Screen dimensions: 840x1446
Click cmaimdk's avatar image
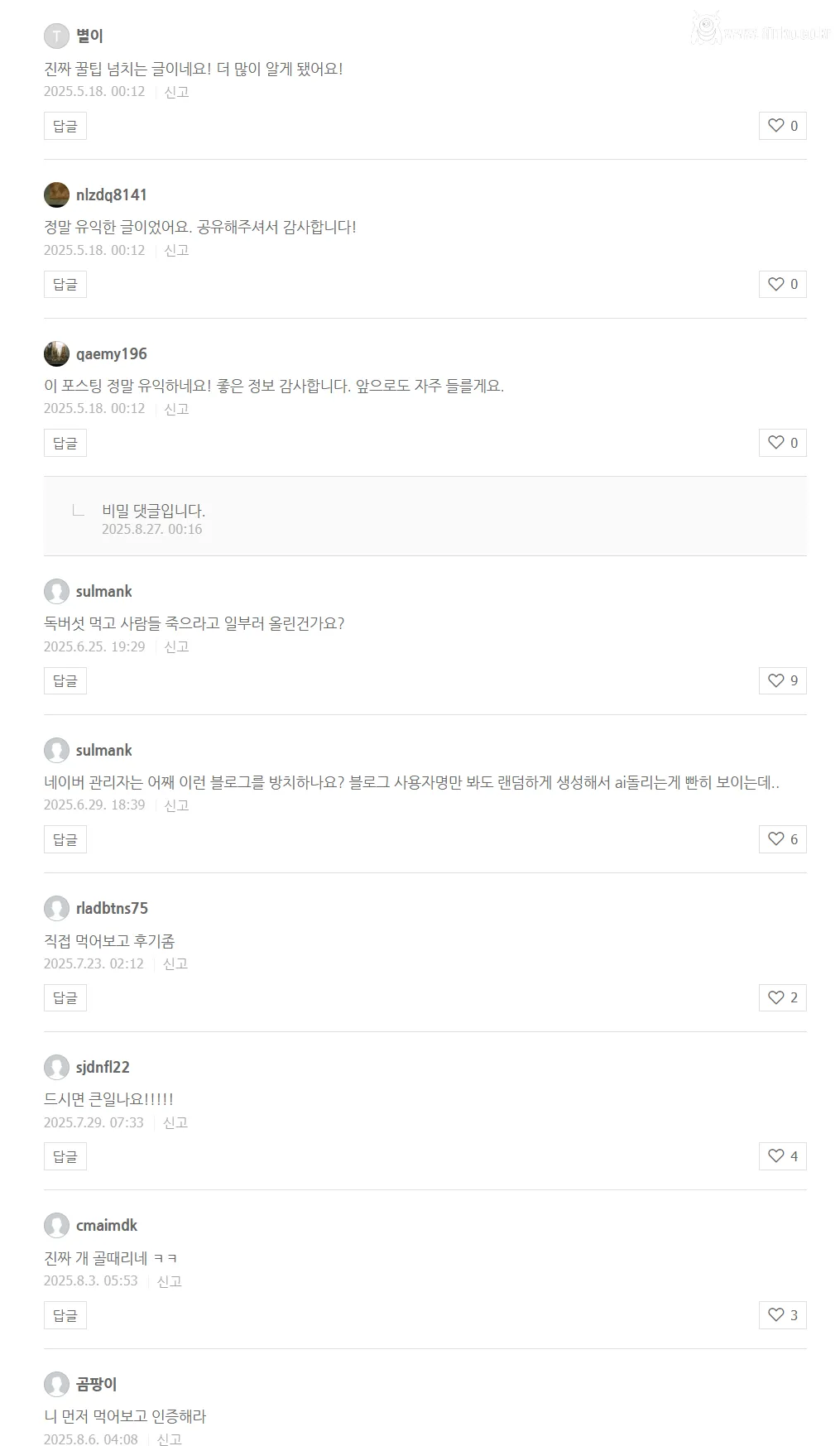[55, 1225]
